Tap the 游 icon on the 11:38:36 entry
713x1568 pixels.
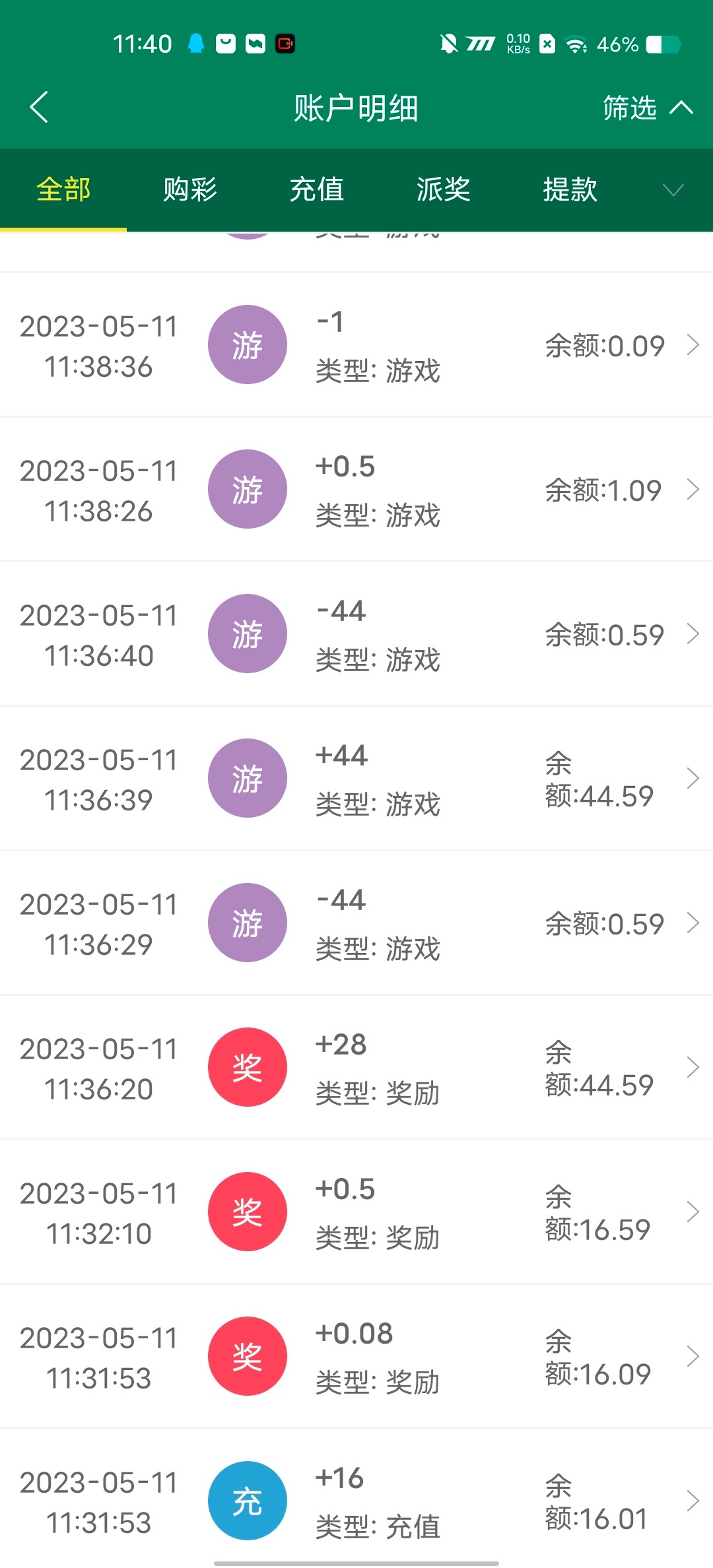point(247,344)
